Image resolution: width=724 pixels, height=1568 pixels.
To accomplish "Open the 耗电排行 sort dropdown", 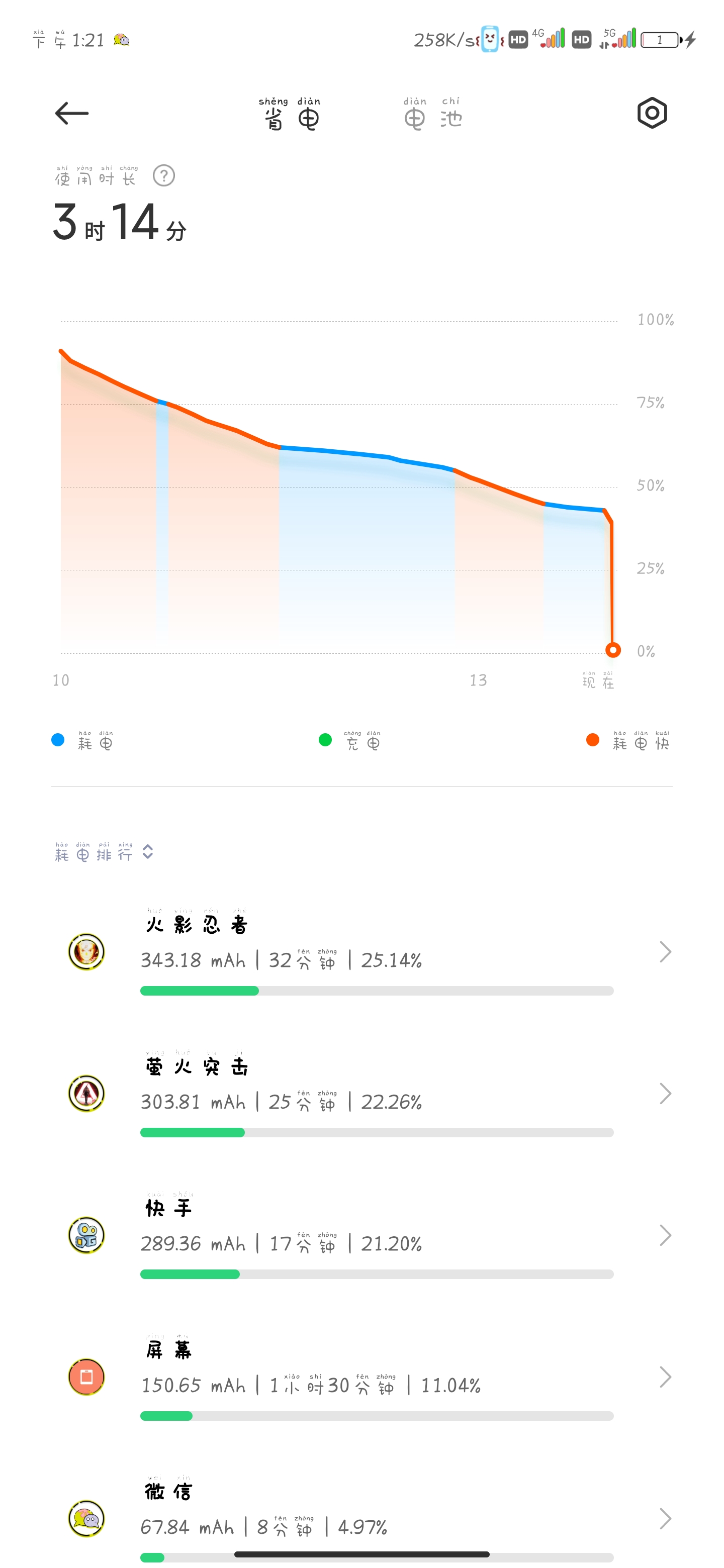I will click(104, 851).
